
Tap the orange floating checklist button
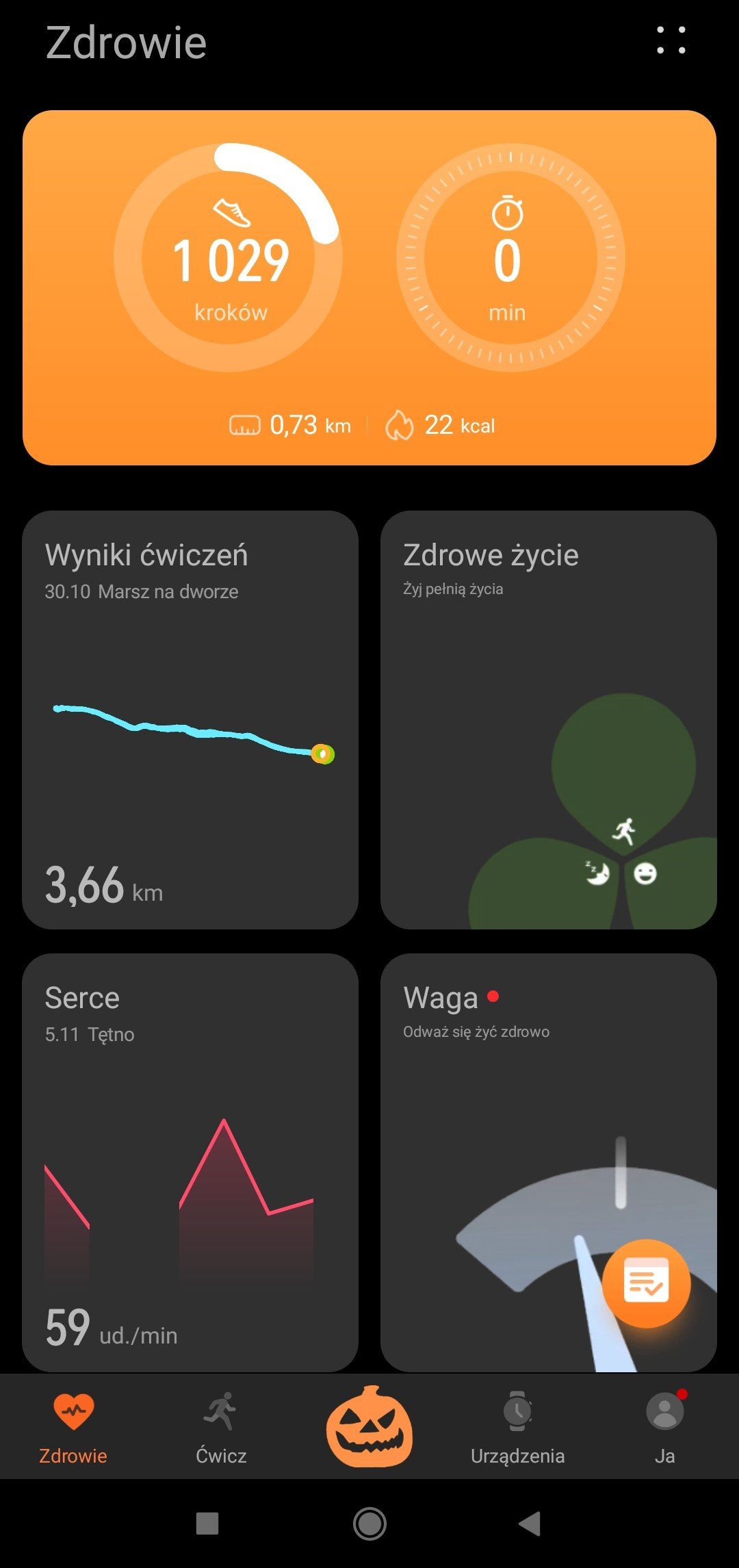coord(646,1283)
